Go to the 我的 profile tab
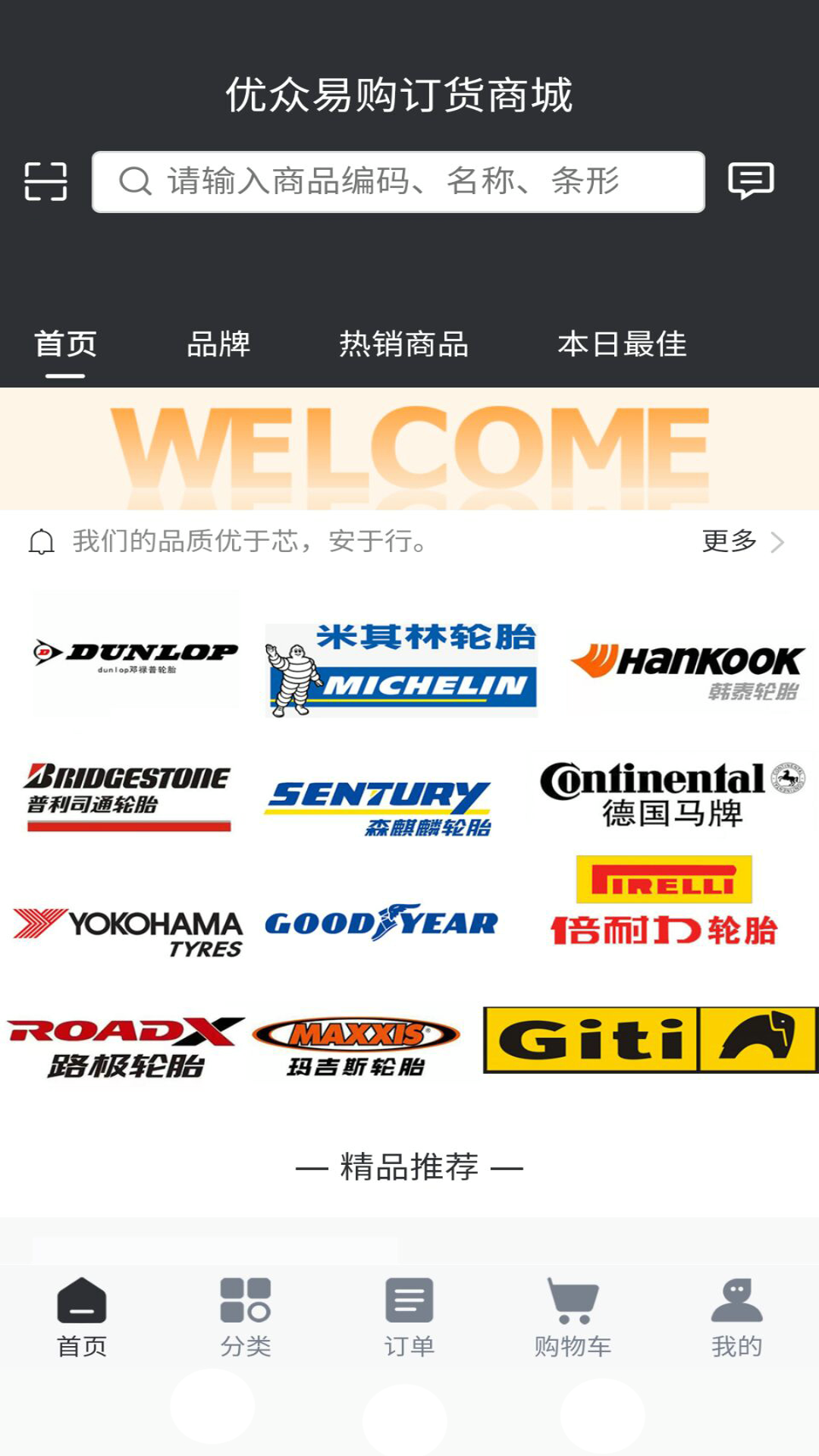 pos(736,1317)
